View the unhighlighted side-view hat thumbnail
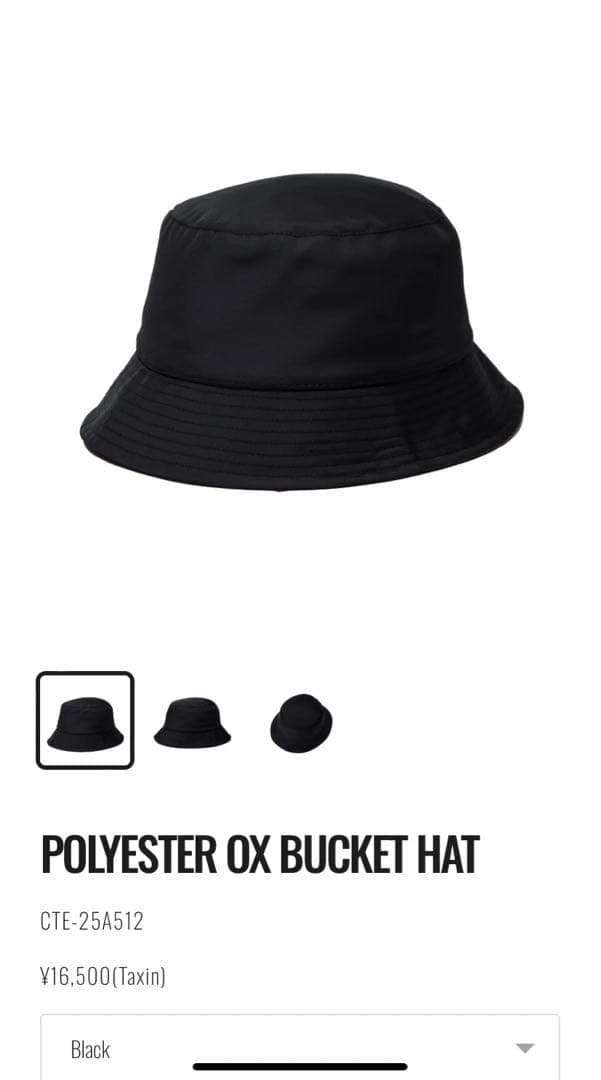The image size is (601, 1080). [192, 722]
